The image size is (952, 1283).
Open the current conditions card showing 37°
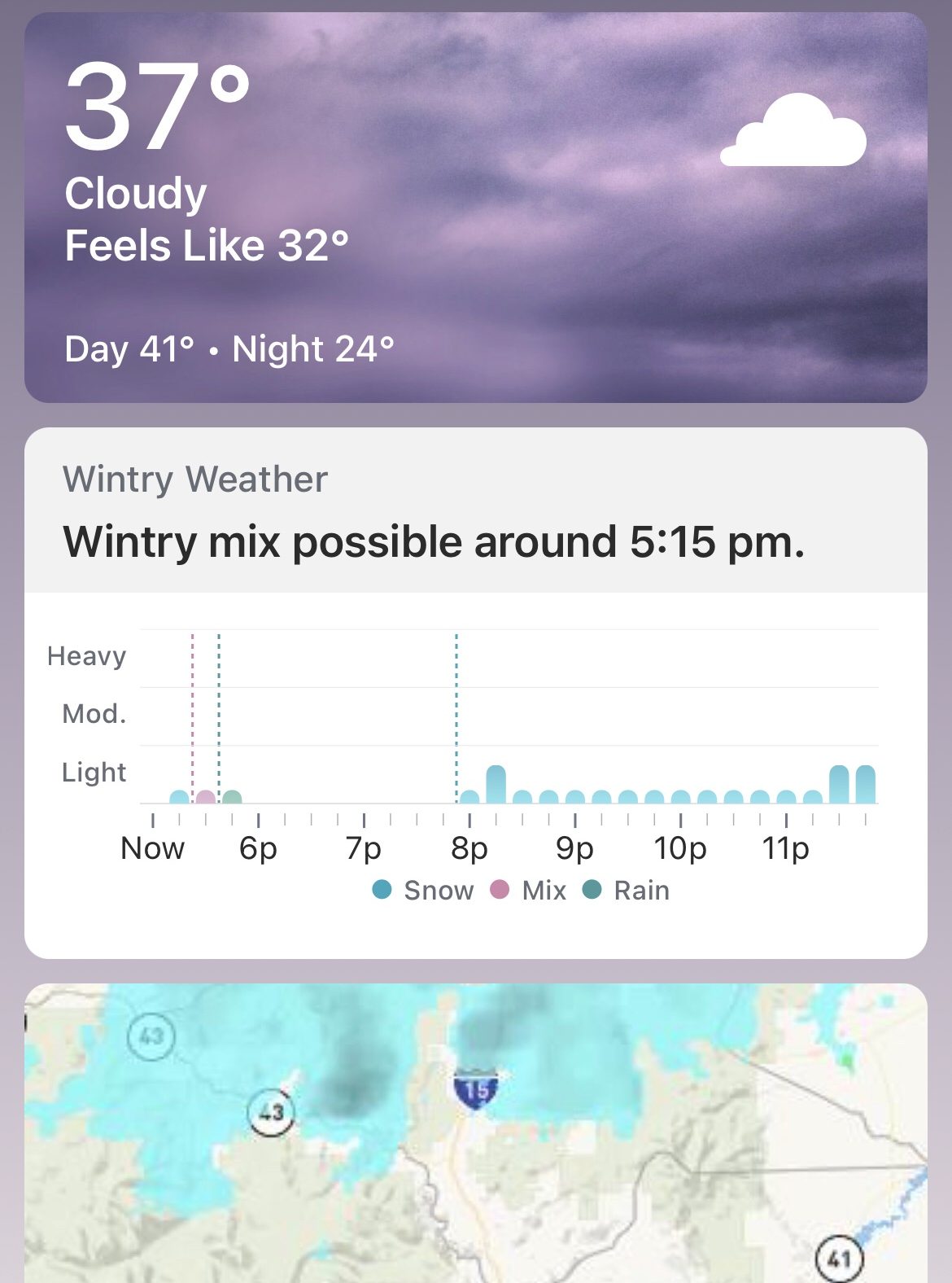coord(476,208)
